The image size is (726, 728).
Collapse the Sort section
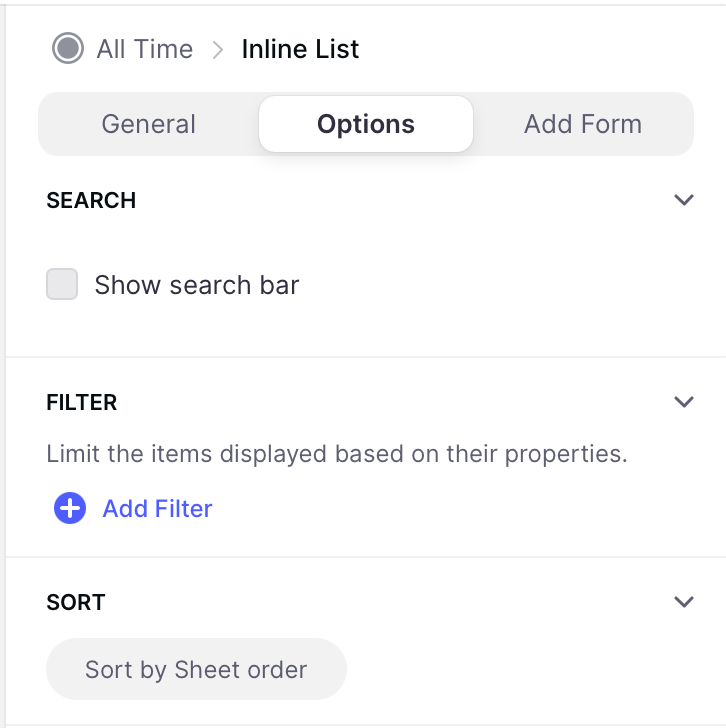(684, 602)
